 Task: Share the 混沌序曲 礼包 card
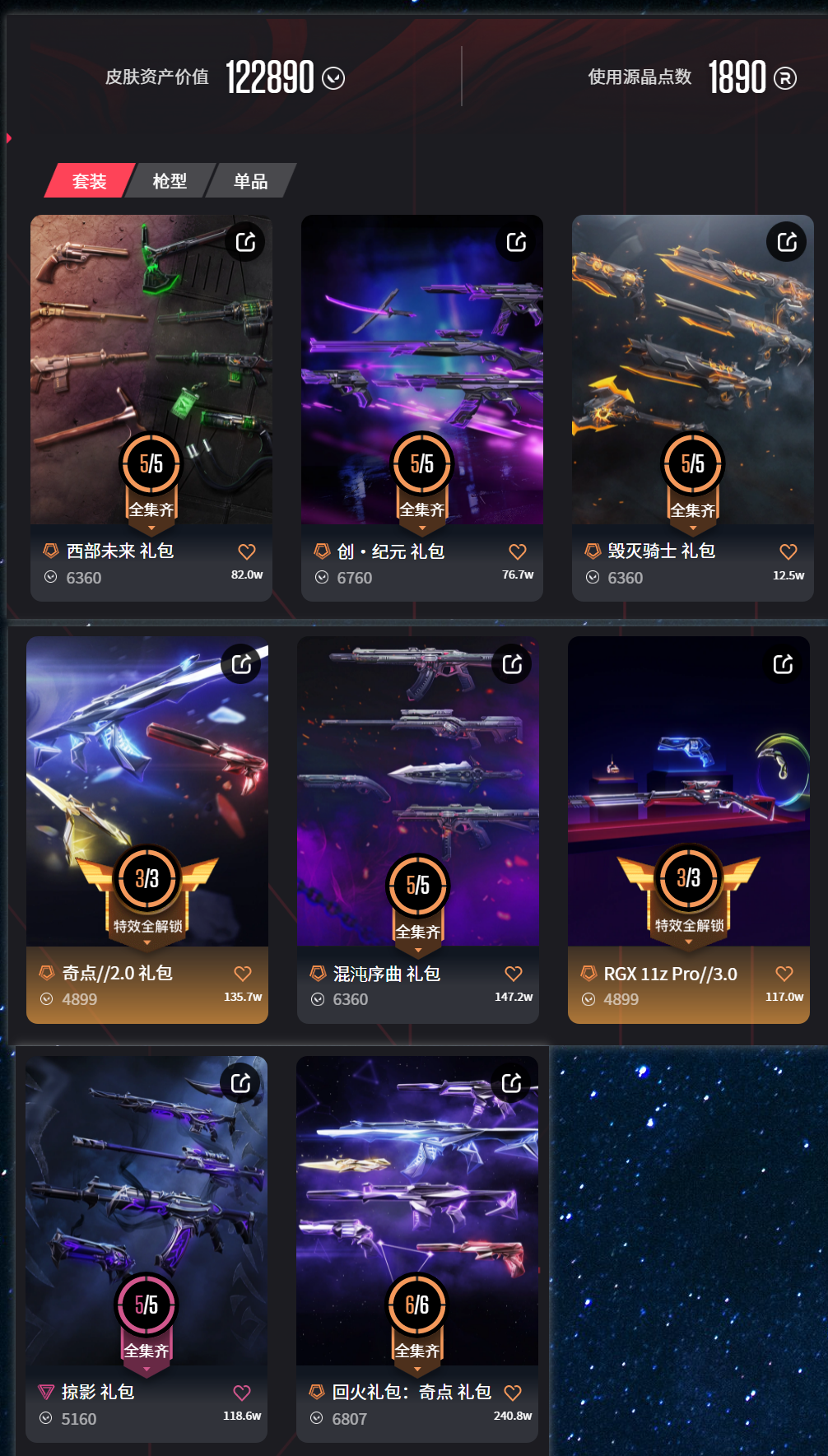click(x=512, y=664)
